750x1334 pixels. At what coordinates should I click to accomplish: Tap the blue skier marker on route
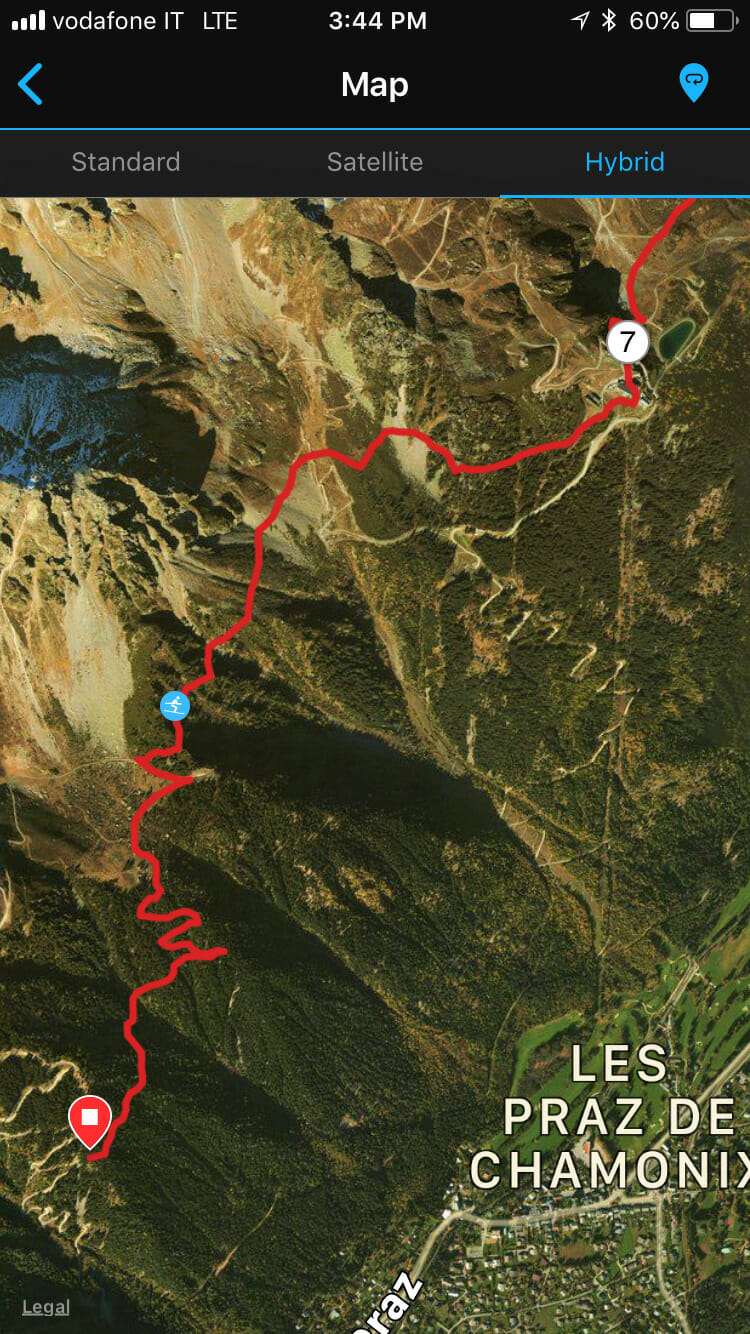point(175,706)
